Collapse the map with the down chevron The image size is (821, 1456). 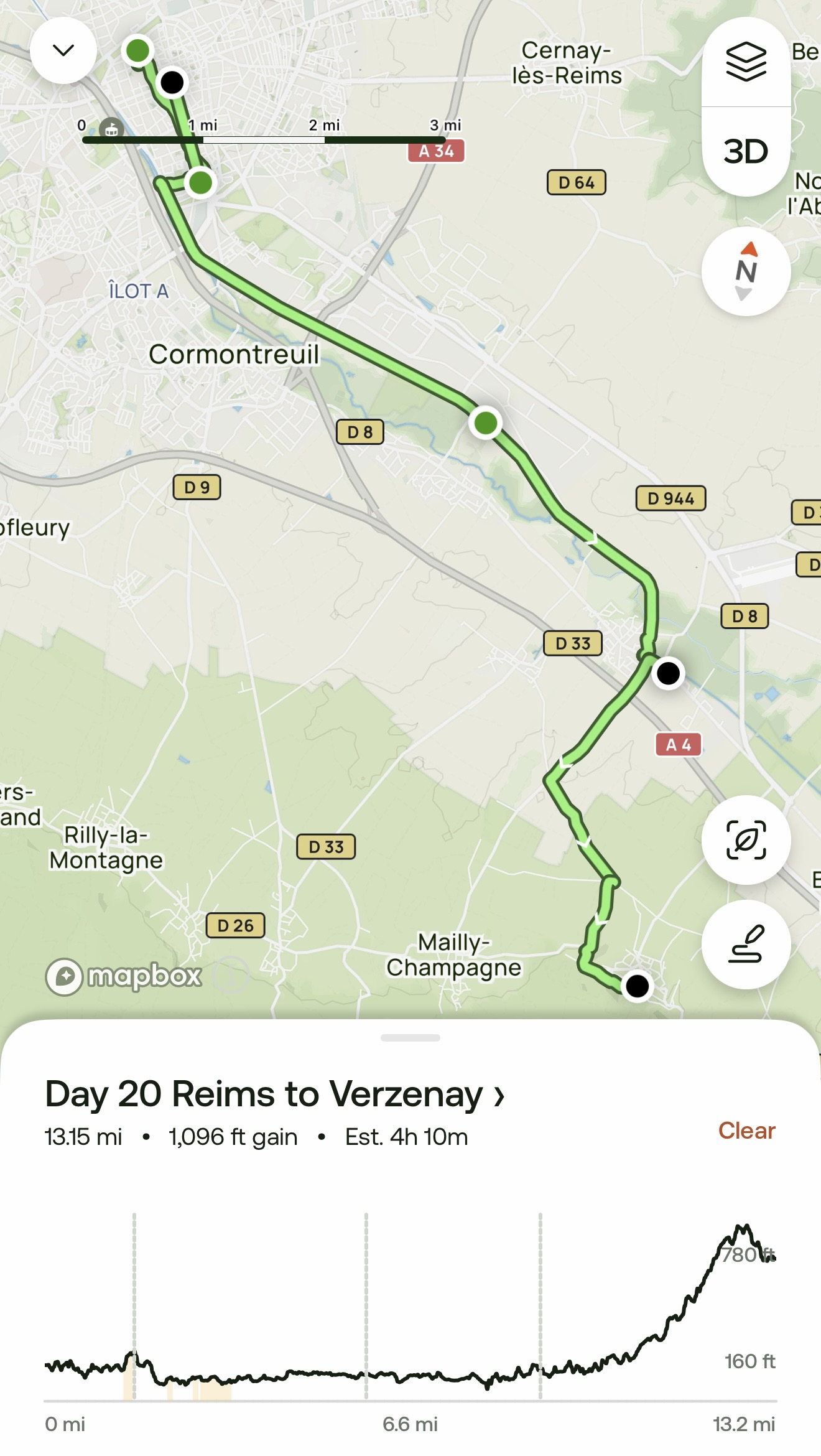(63, 50)
